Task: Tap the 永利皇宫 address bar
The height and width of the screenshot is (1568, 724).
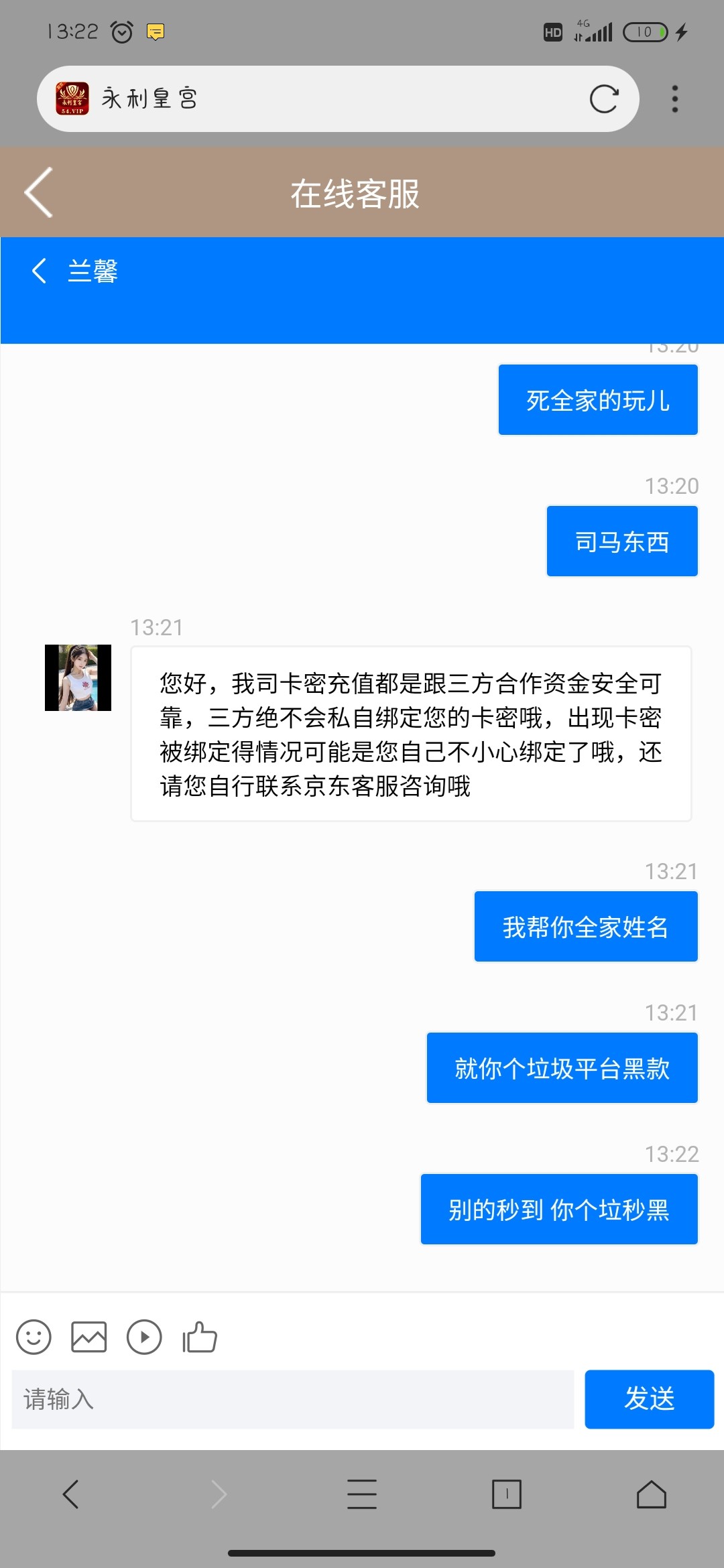Action: [335, 99]
